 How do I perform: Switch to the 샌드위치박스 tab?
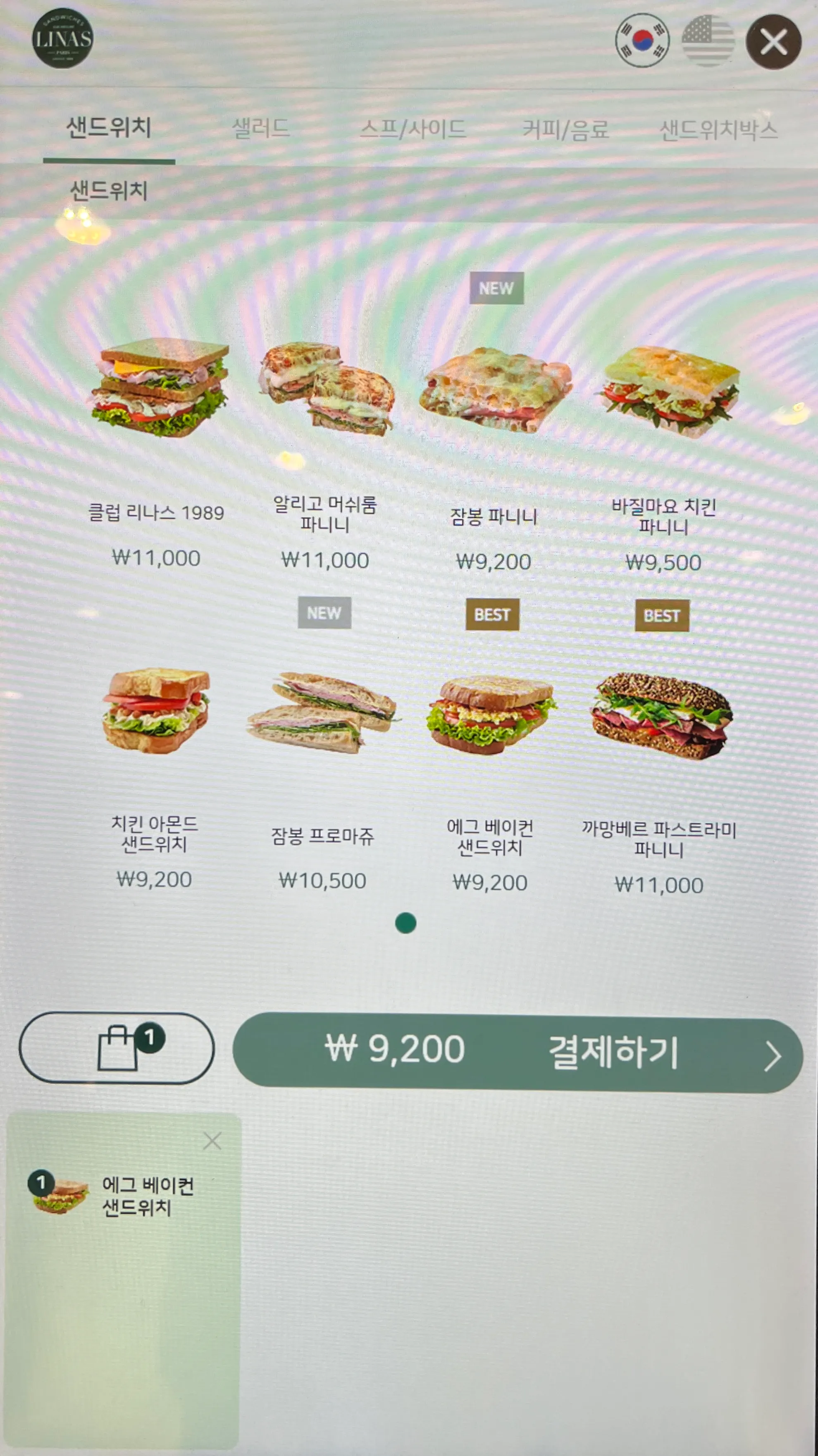coord(718,129)
